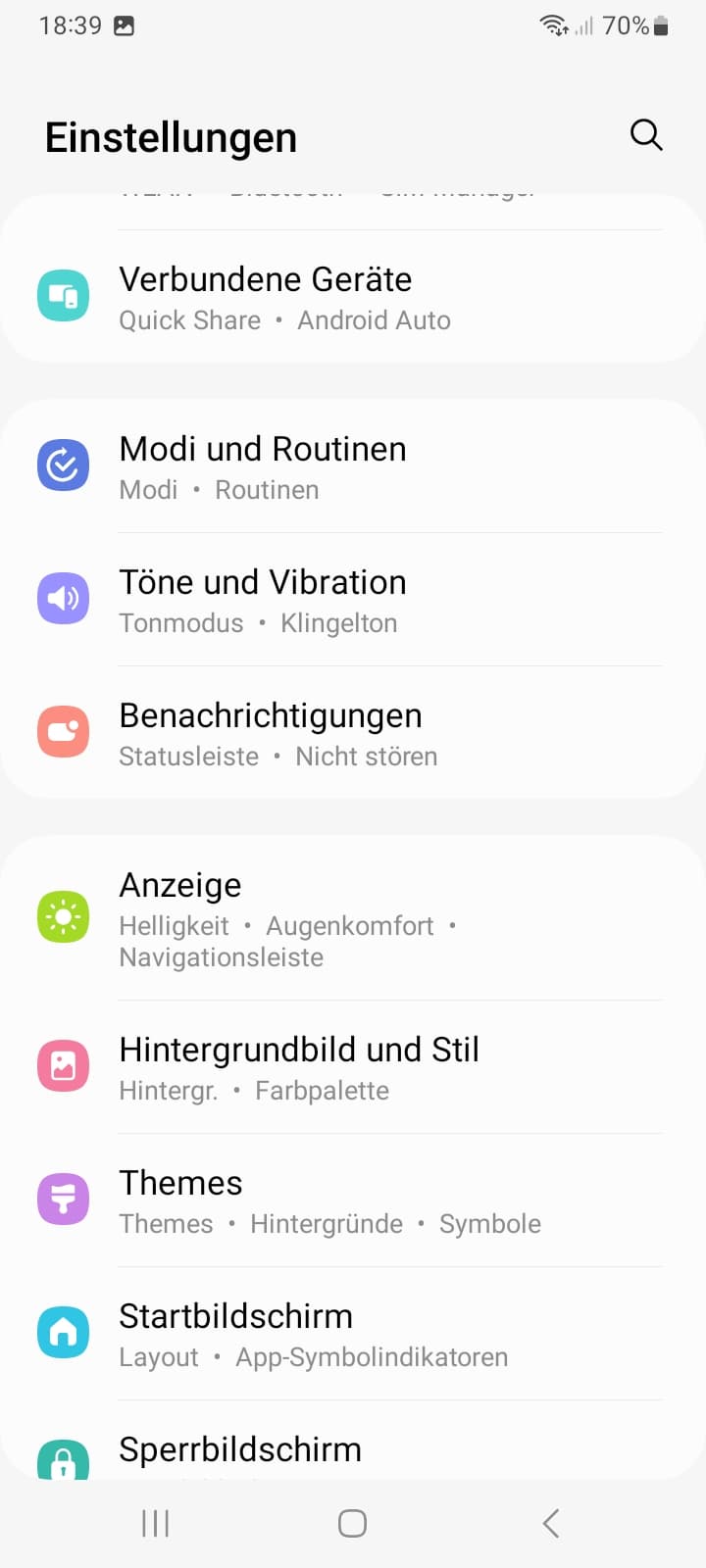This screenshot has width=706, height=1568.
Task: Open the settings search icon
Action: point(646,135)
